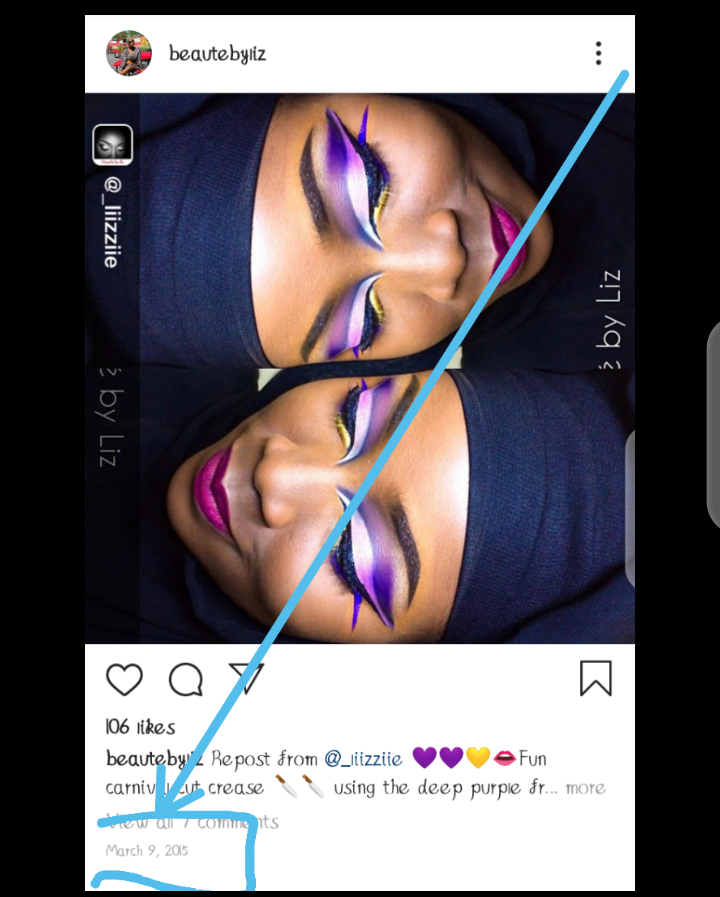
Task: View the 106 likes list
Action: coord(140,727)
